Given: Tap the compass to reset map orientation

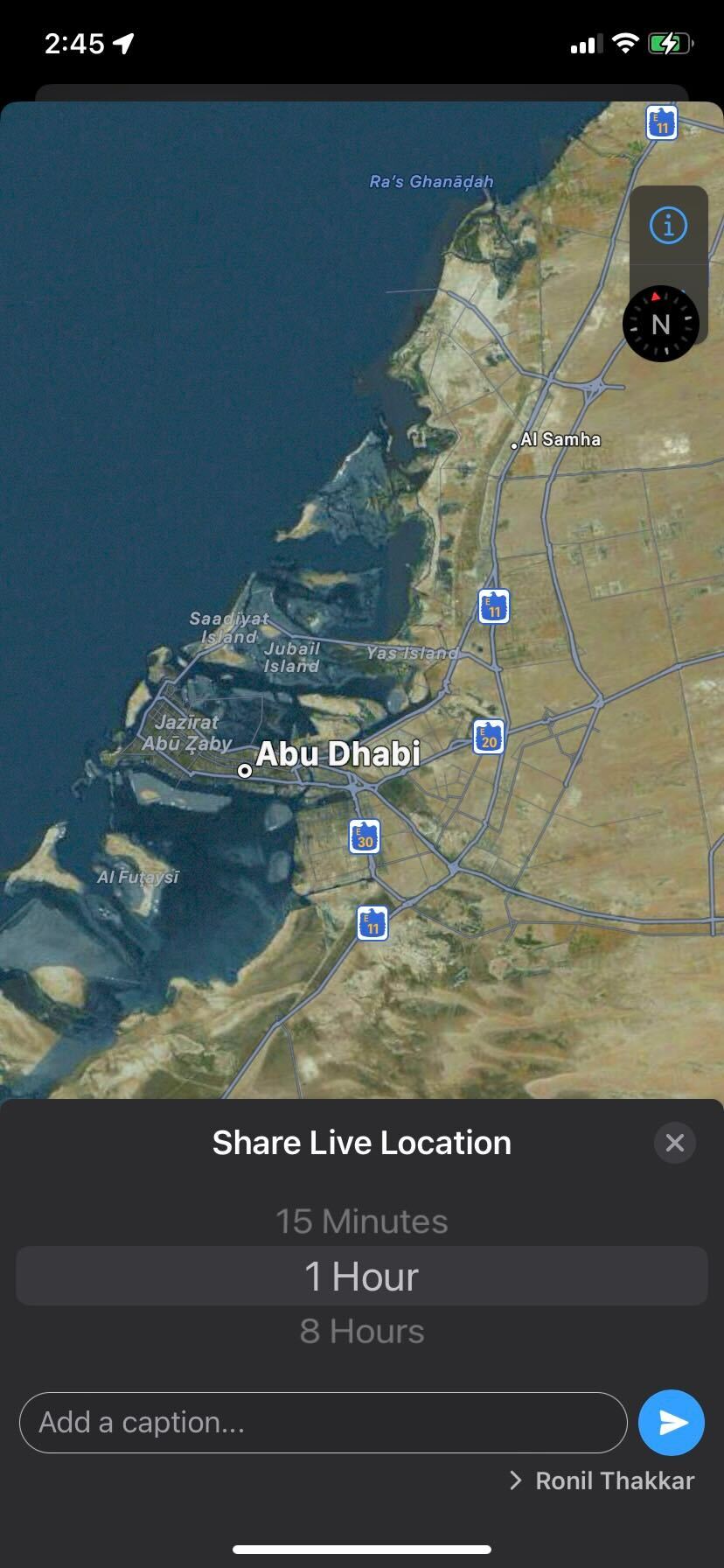Looking at the screenshot, I should [x=660, y=324].
